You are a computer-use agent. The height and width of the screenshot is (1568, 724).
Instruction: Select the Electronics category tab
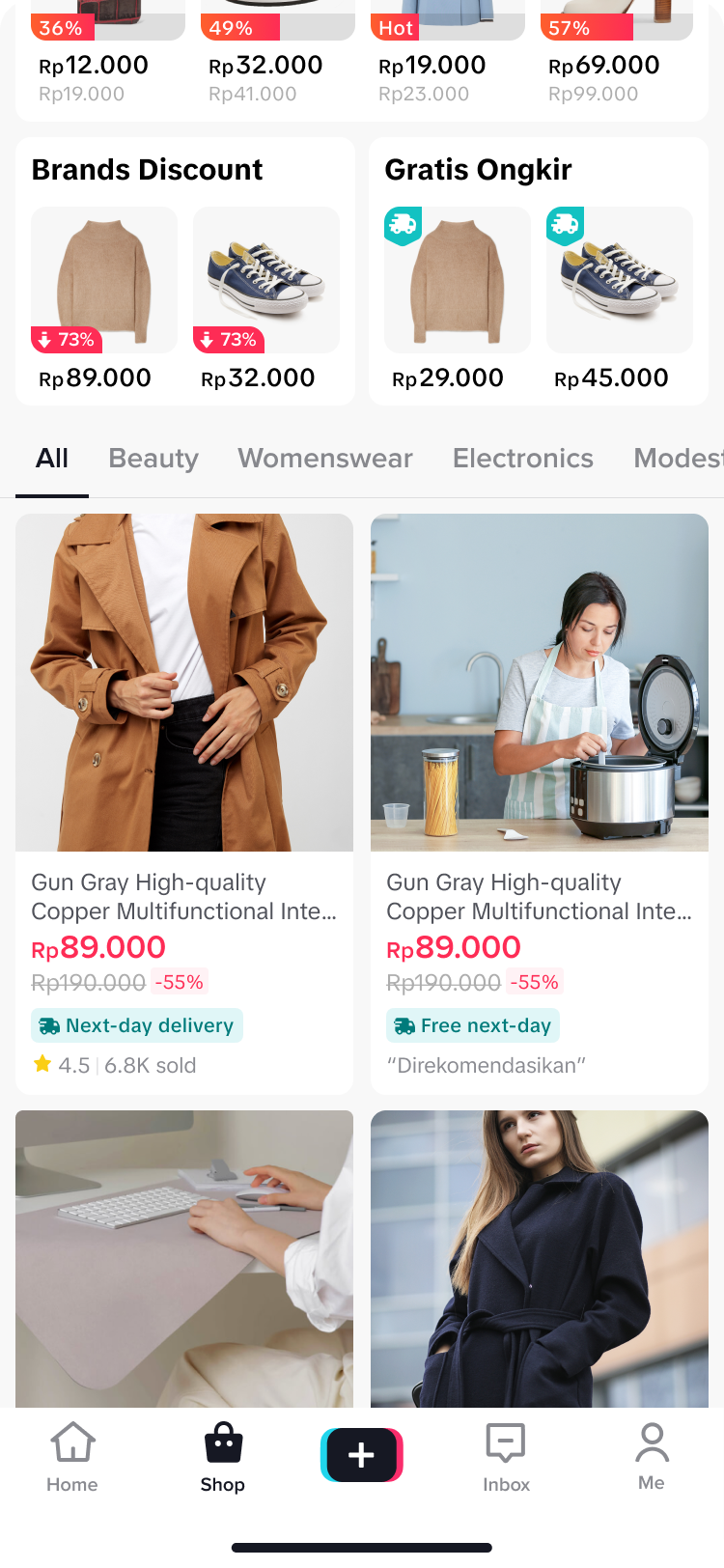pyautogui.click(x=522, y=459)
